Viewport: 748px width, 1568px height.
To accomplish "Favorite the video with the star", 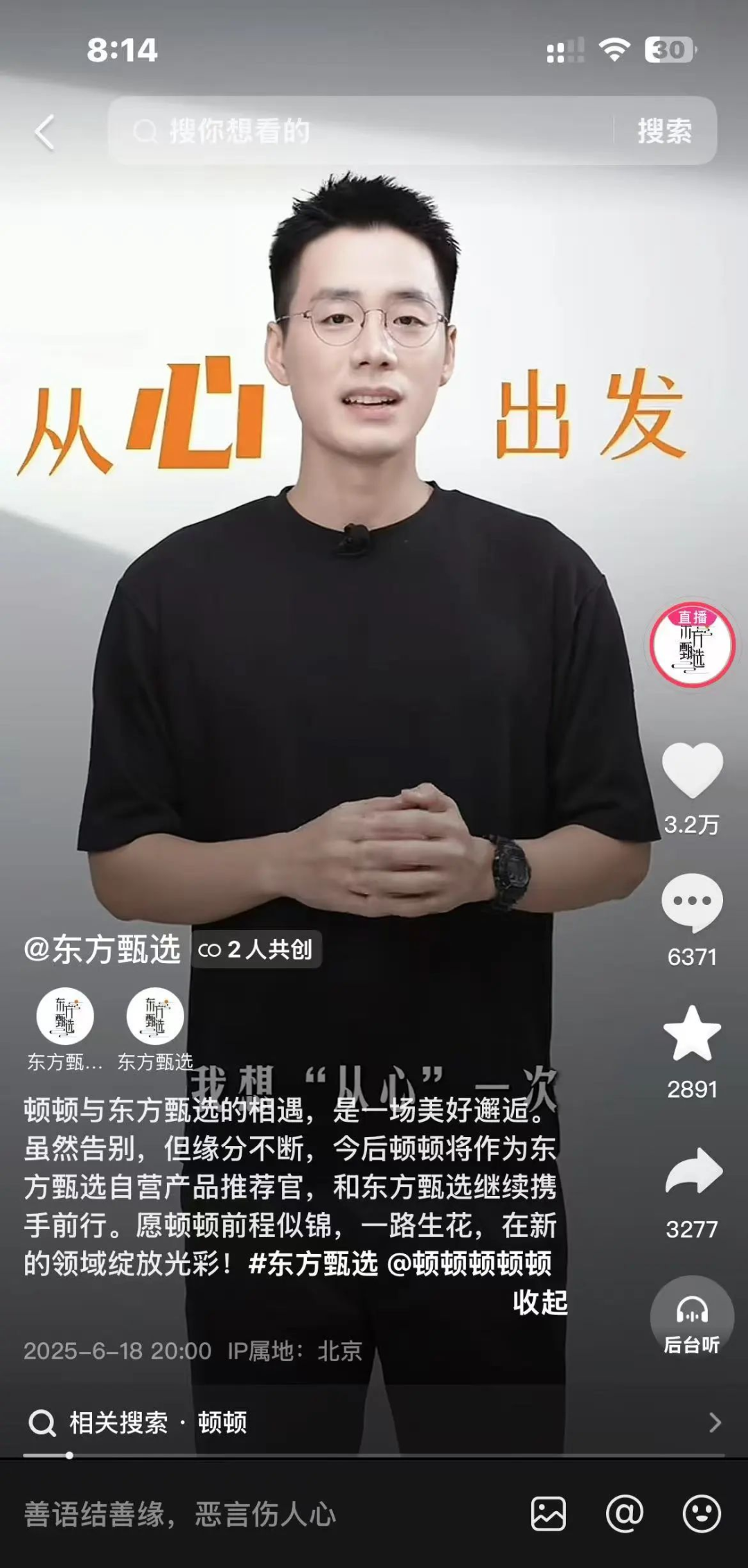I will pyautogui.click(x=692, y=1034).
